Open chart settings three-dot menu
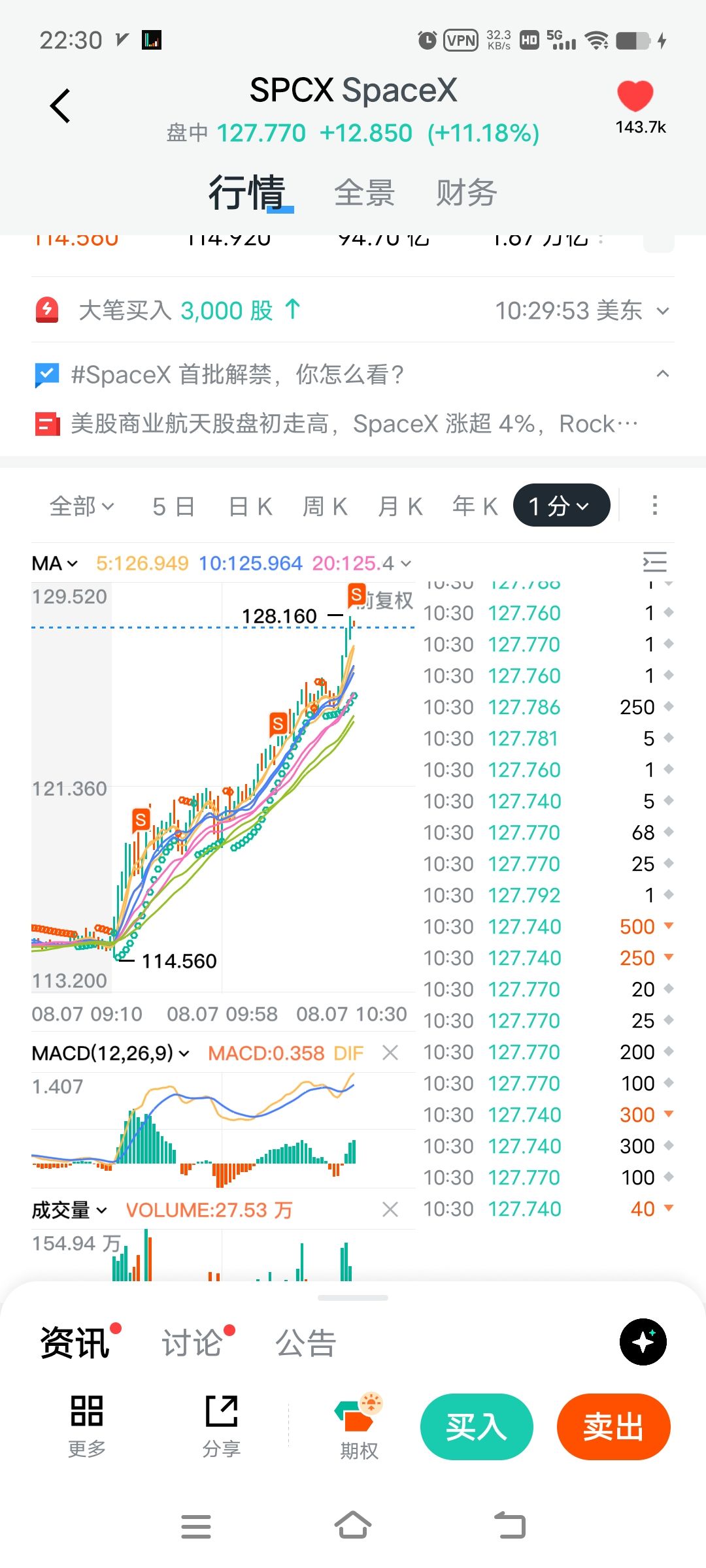 [x=654, y=505]
